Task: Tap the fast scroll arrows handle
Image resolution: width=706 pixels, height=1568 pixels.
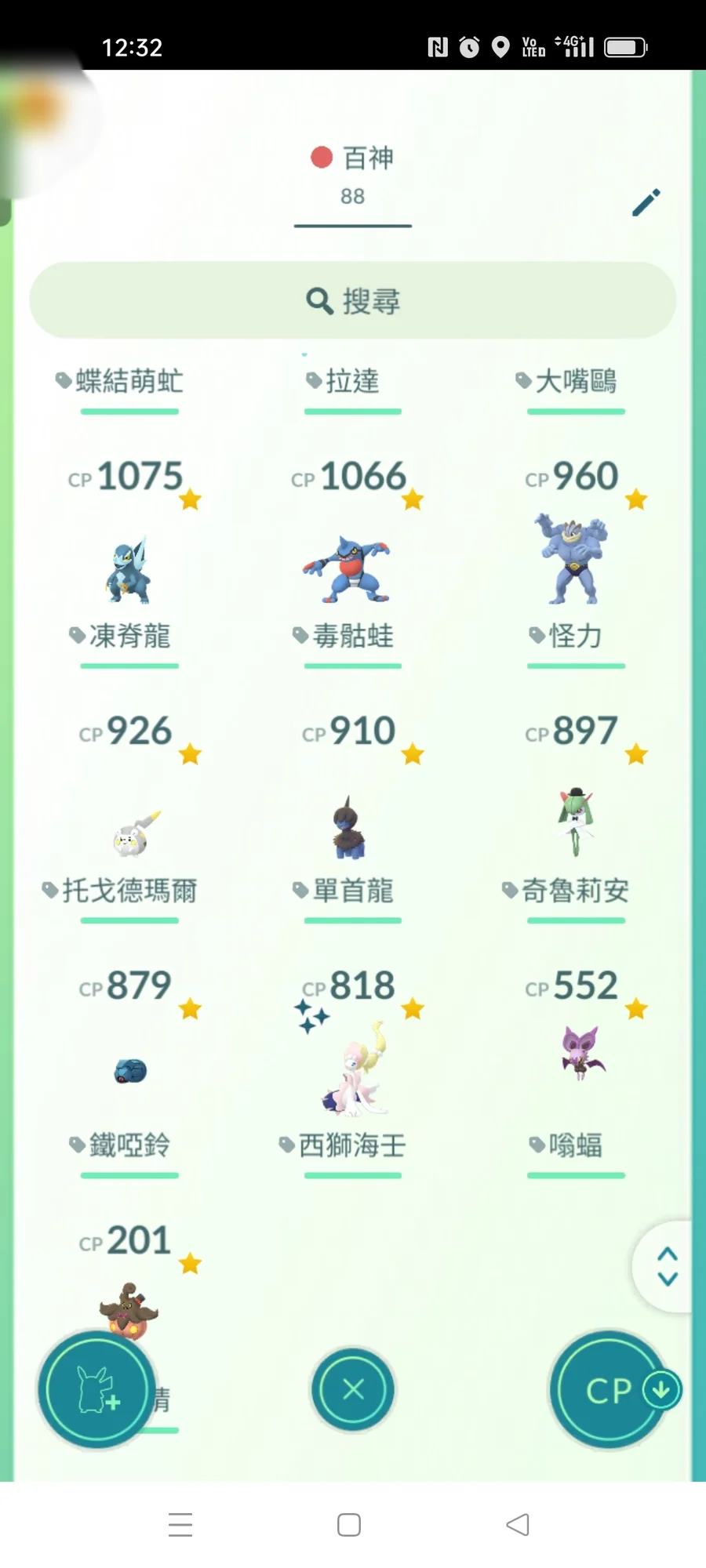Action: pos(667,1266)
